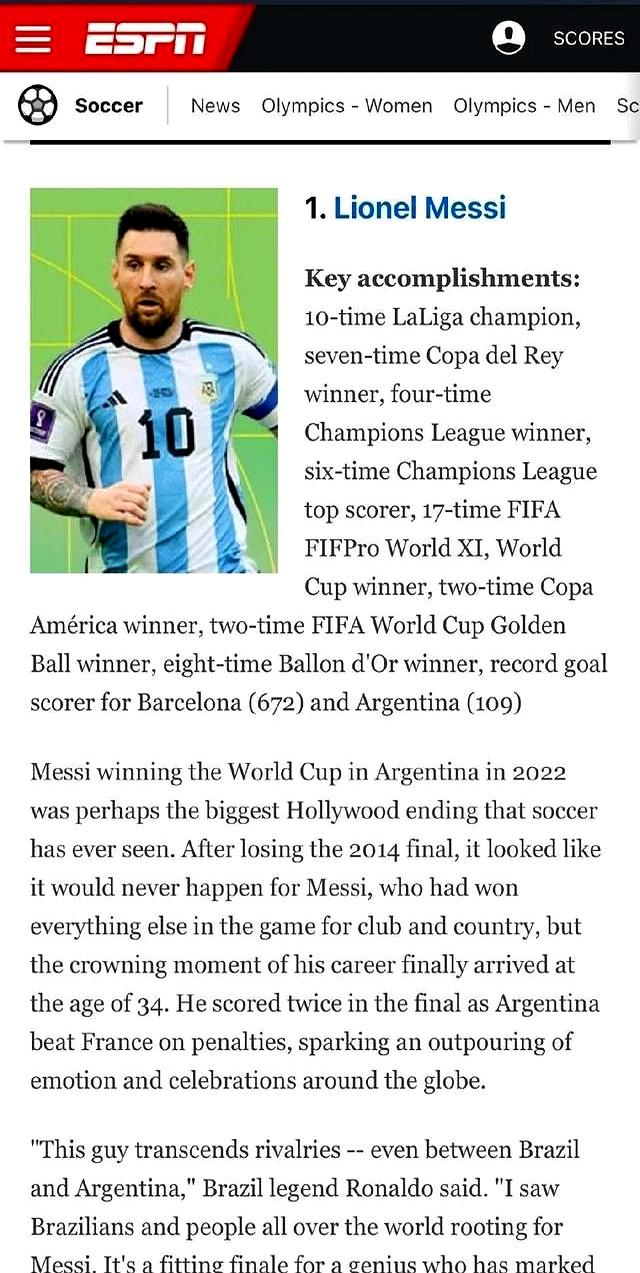Go to the ESPN home page

(145, 39)
